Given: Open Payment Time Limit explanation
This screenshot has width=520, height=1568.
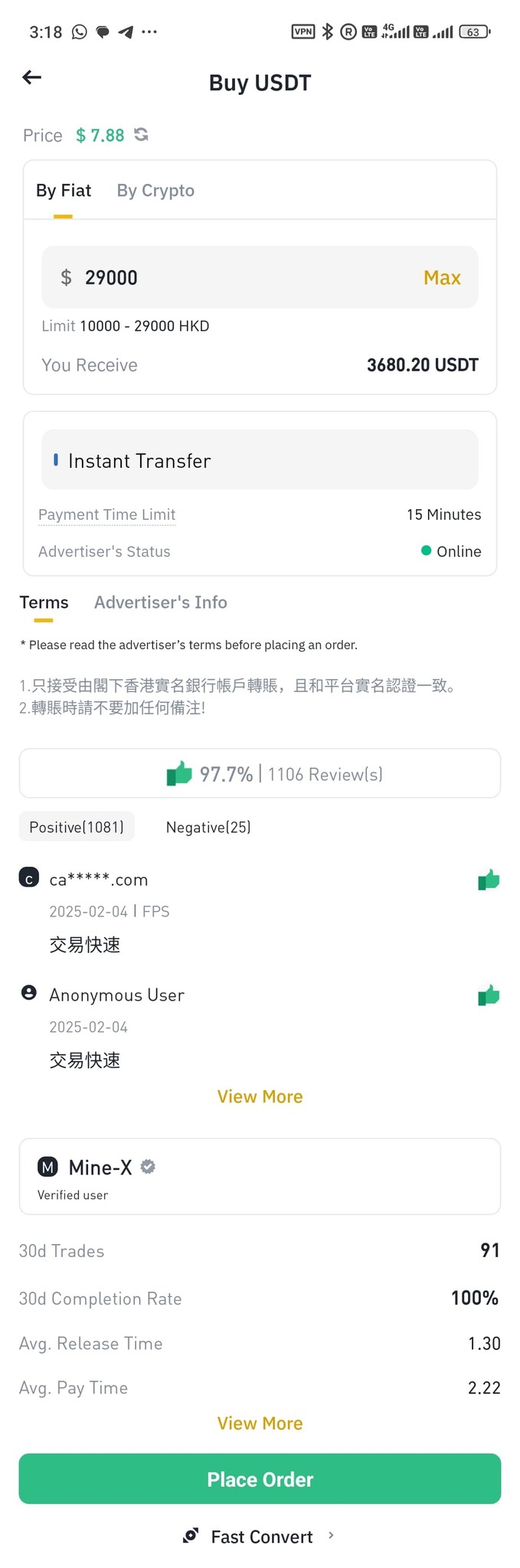Looking at the screenshot, I should 107,514.
